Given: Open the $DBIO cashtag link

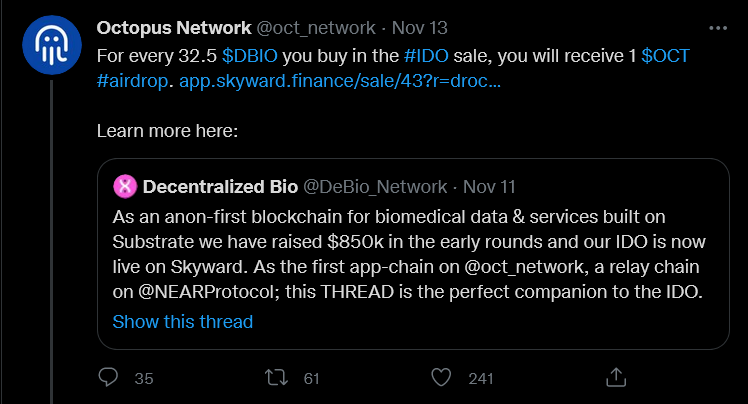Looking at the screenshot, I should pos(248,55).
